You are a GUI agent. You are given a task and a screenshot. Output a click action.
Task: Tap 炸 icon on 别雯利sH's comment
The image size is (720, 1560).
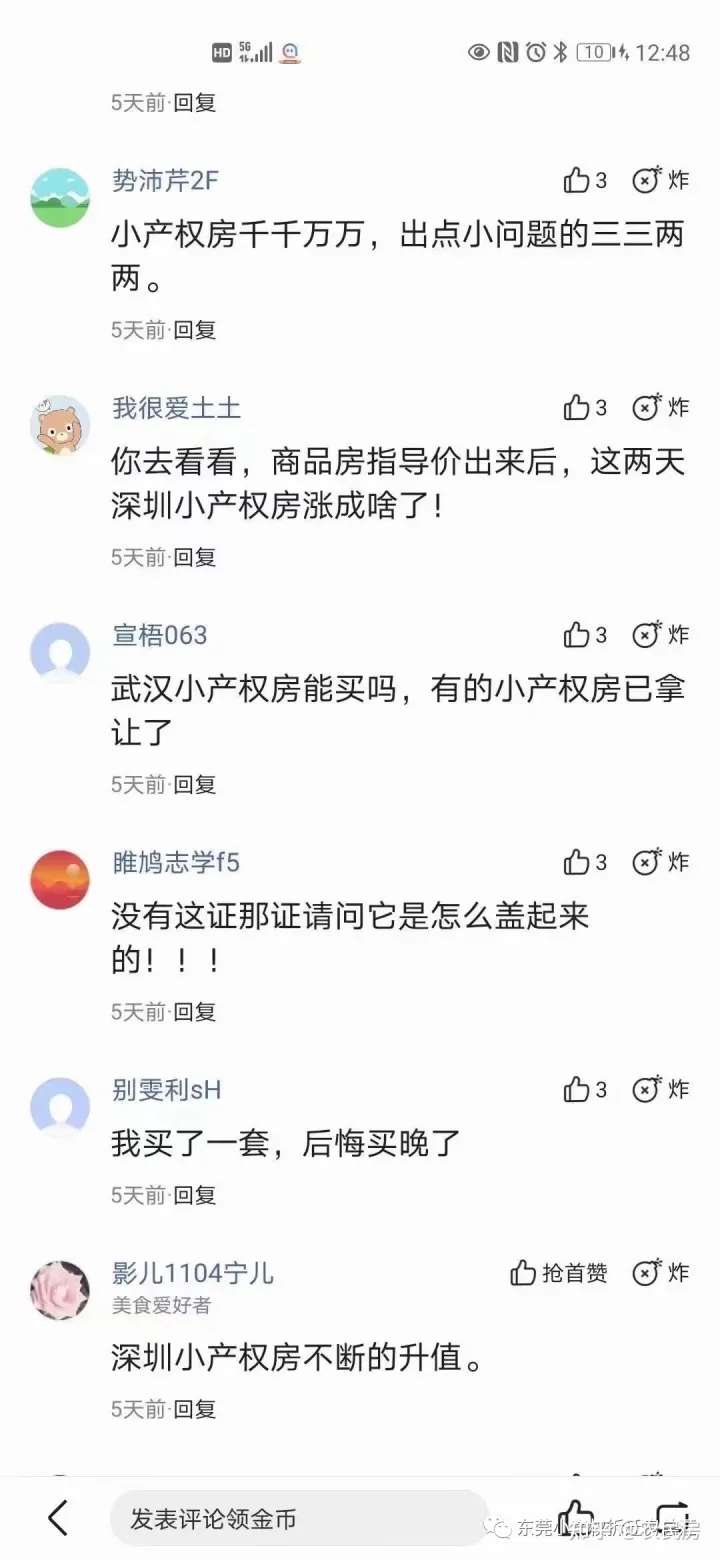click(660, 1090)
